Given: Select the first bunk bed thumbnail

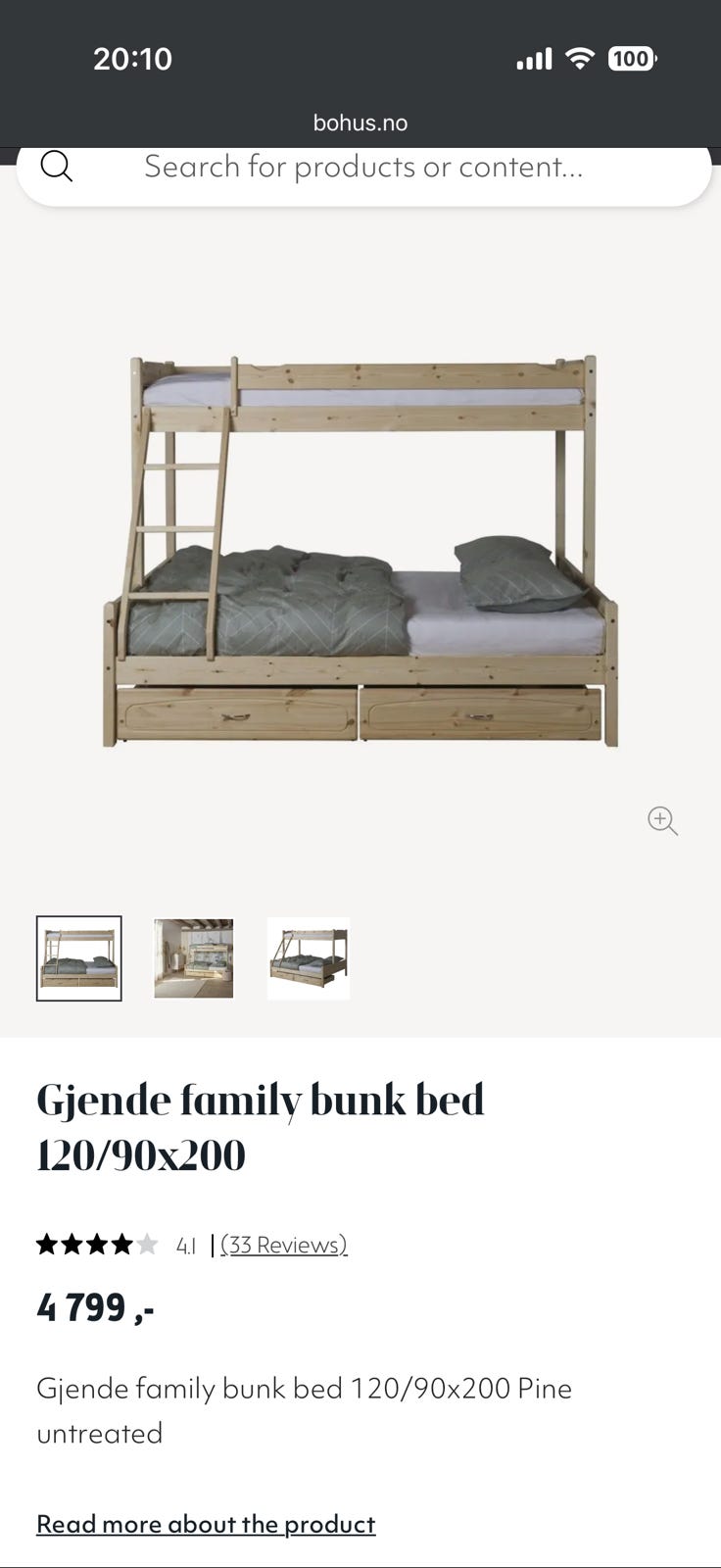Looking at the screenshot, I should [x=78, y=958].
